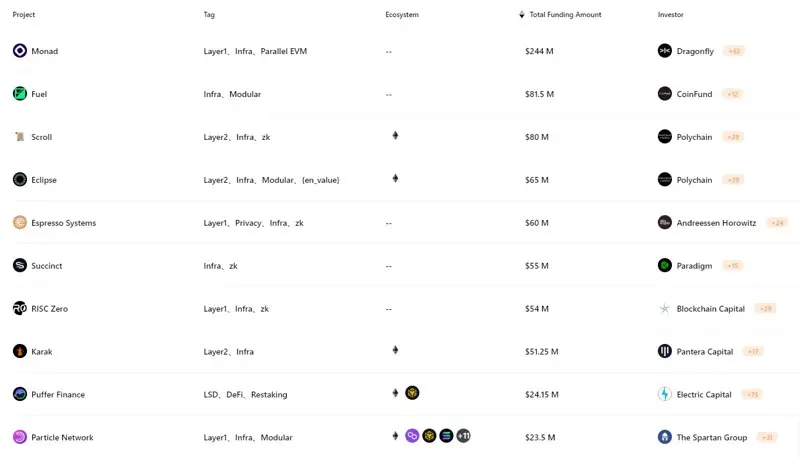Screen dimensions: 800x458
Task: Expand Monad's +62 more investors
Action: point(734,51)
